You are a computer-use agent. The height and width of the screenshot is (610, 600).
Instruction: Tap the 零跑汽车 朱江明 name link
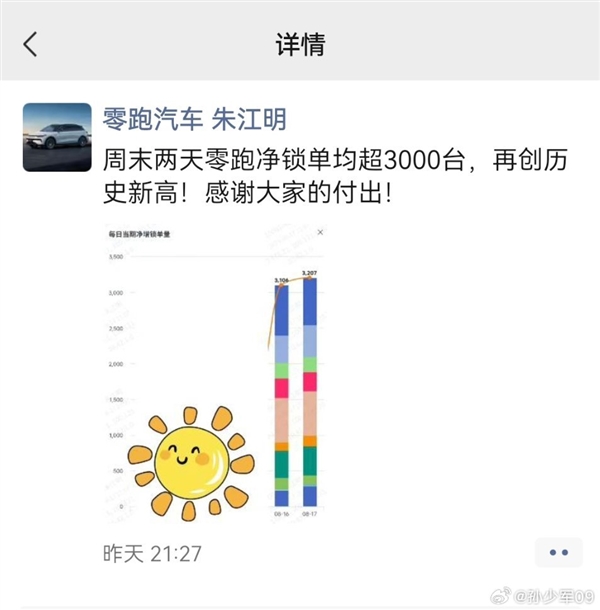tap(195, 119)
